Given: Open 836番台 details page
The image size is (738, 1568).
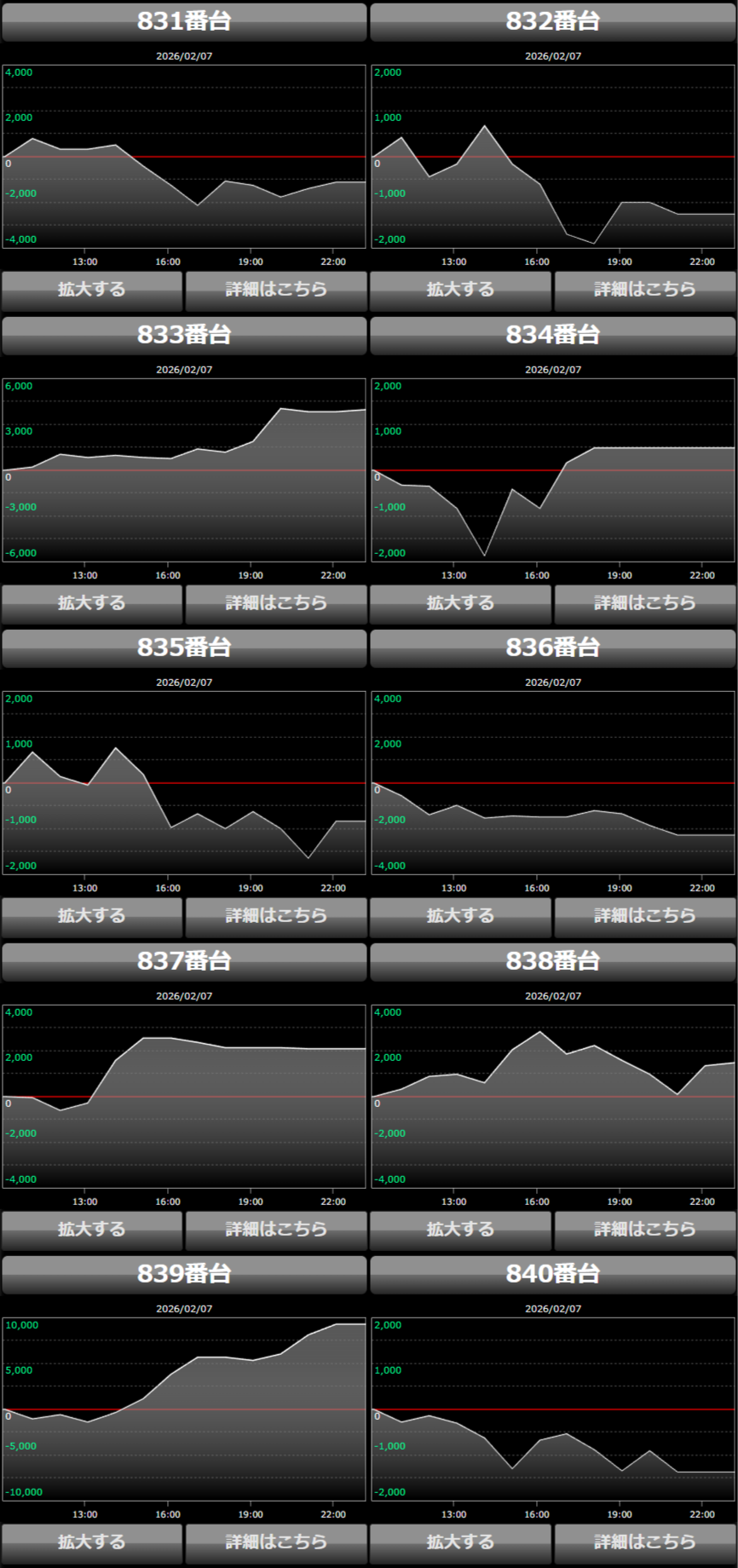Looking at the screenshot, I should click(645, 916).
